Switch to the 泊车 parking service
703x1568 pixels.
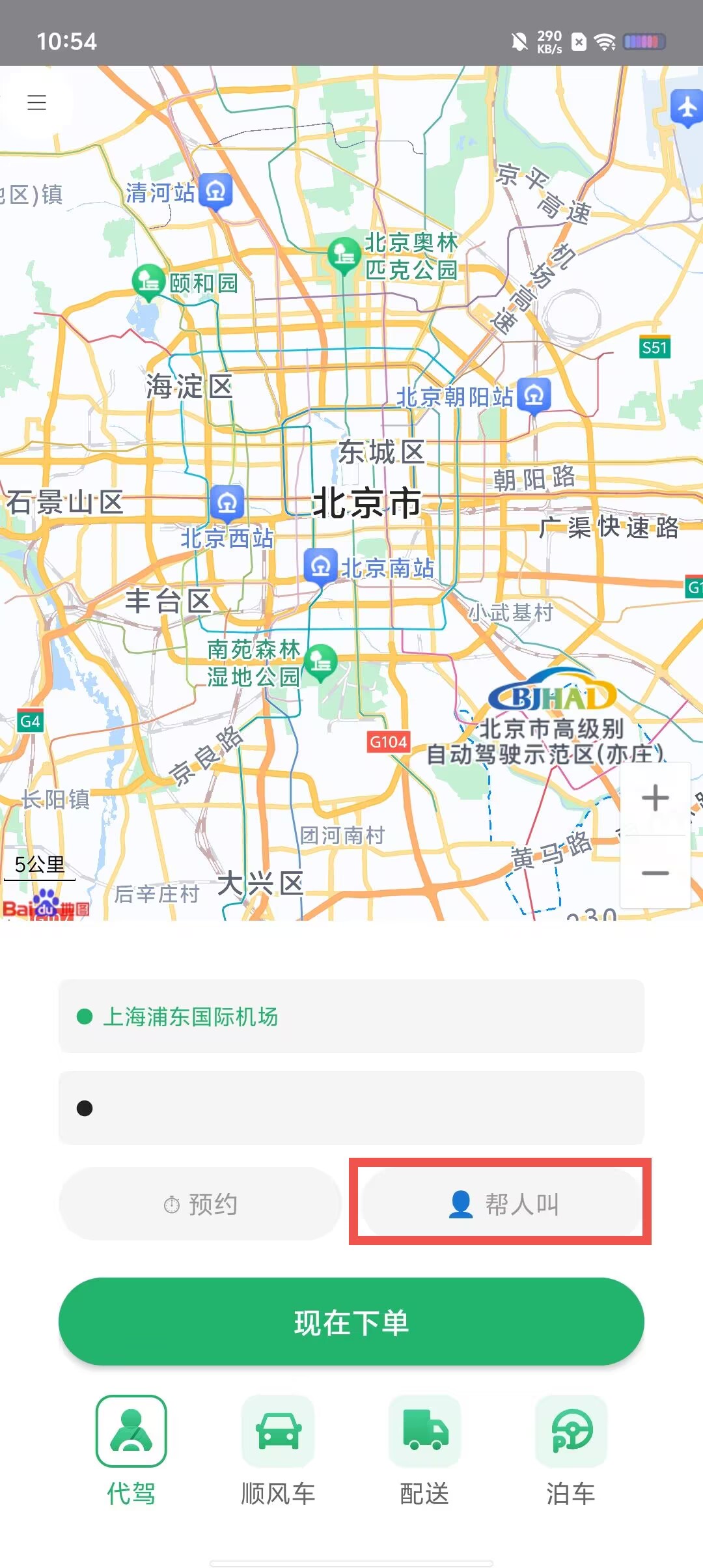pyautogui.click(x=571, y=1451)
